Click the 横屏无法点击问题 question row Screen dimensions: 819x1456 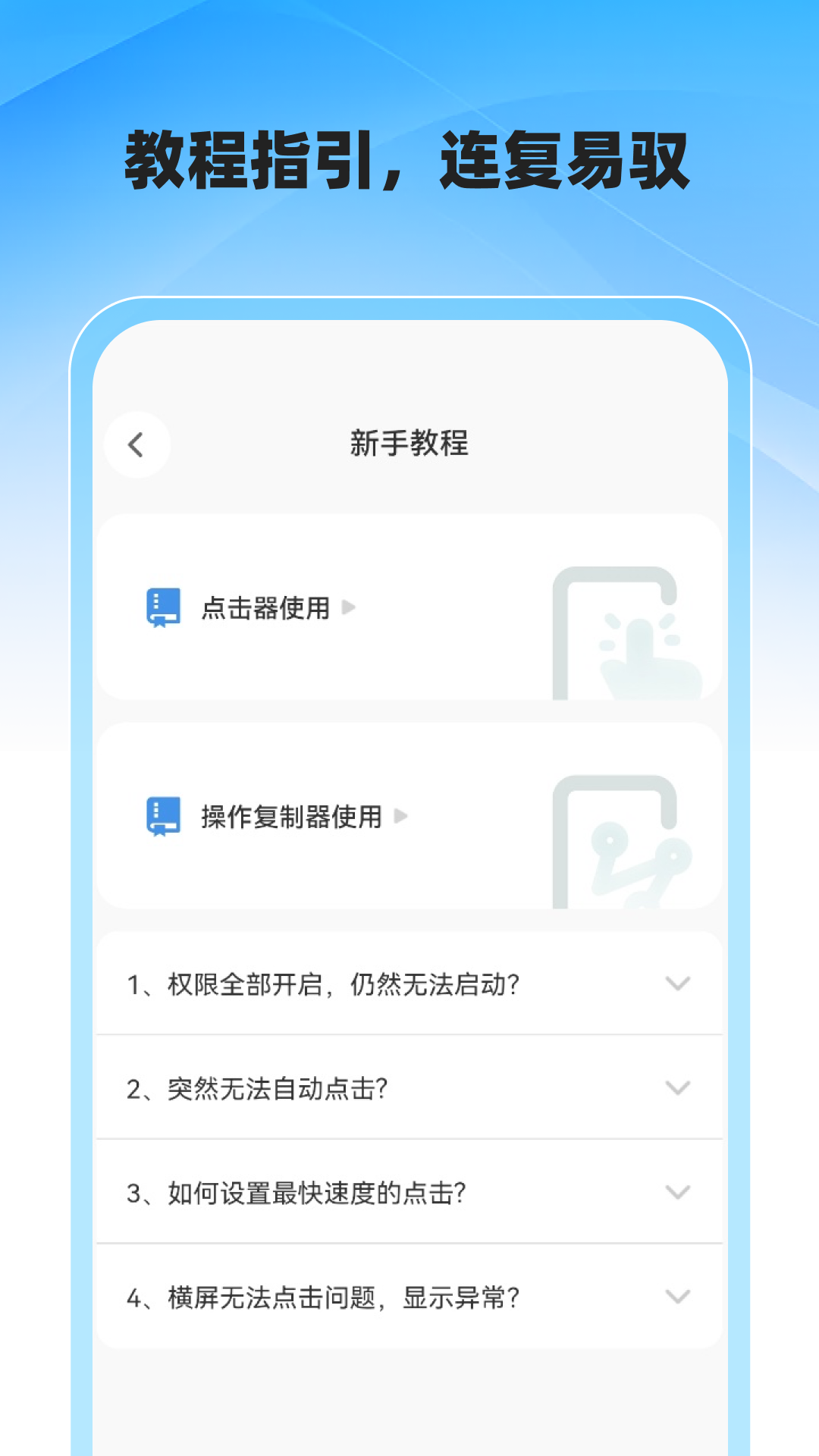pos(326,1295)
